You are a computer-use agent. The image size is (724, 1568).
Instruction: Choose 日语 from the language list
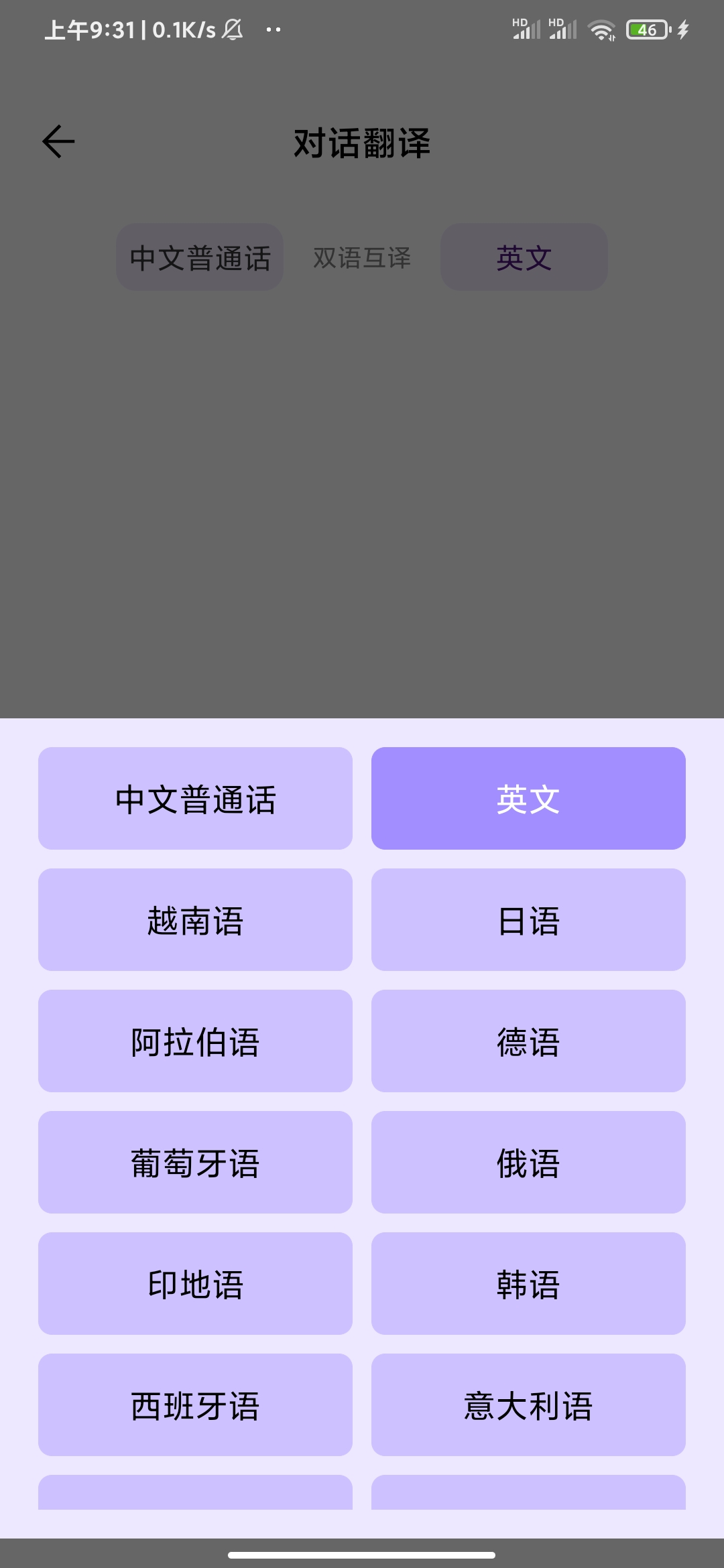[529, 919]
